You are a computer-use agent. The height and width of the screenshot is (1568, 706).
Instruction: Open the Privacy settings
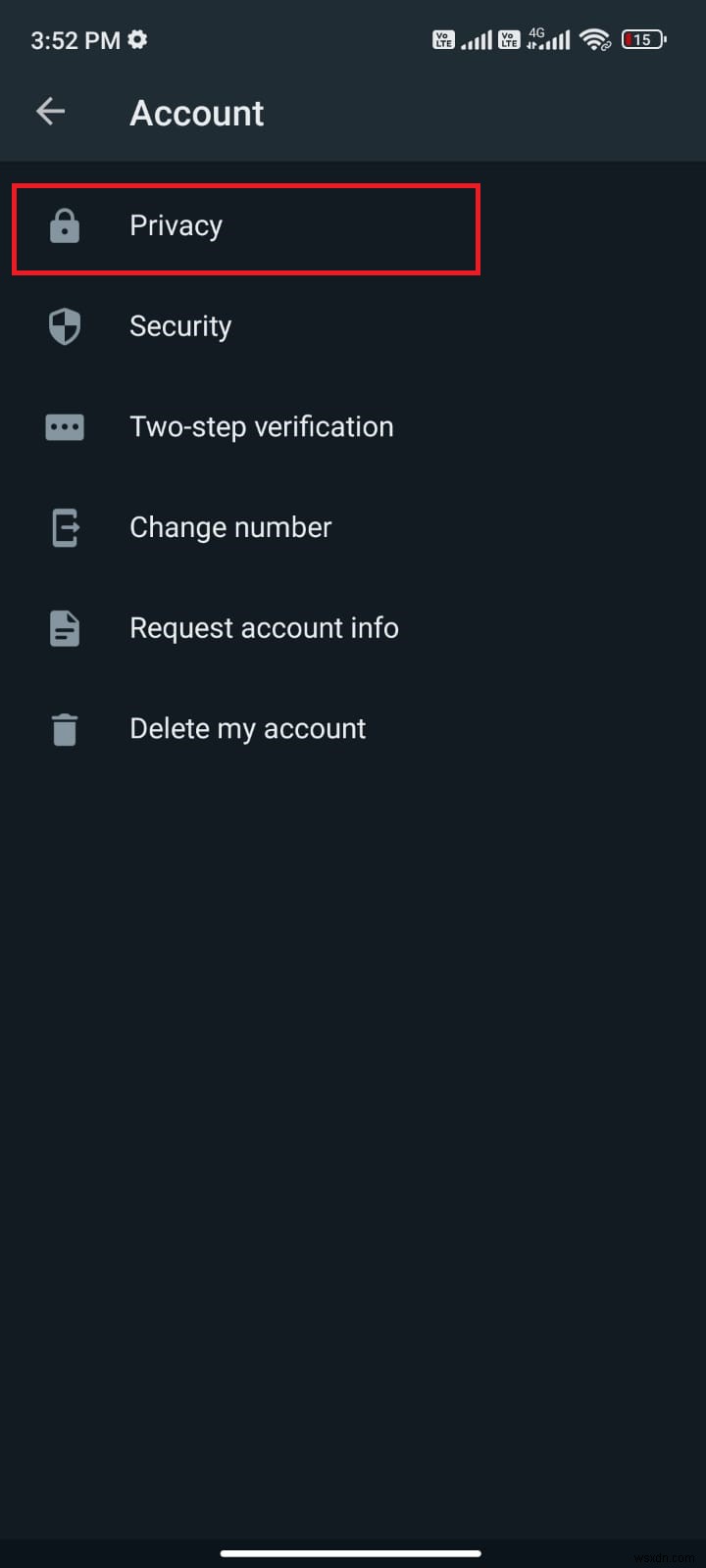click(176, 226)
